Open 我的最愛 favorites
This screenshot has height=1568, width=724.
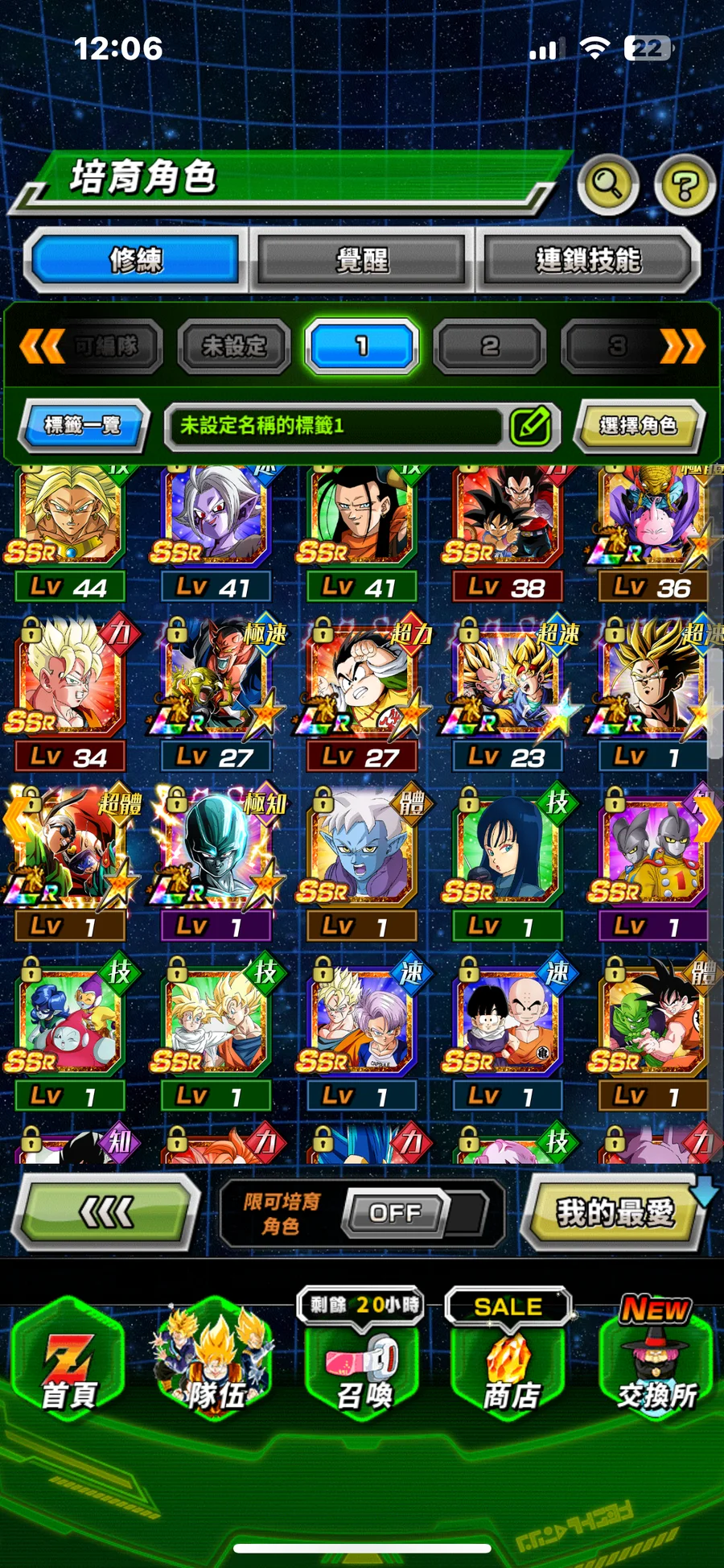pyautogui.click(x=615, y=1212)
